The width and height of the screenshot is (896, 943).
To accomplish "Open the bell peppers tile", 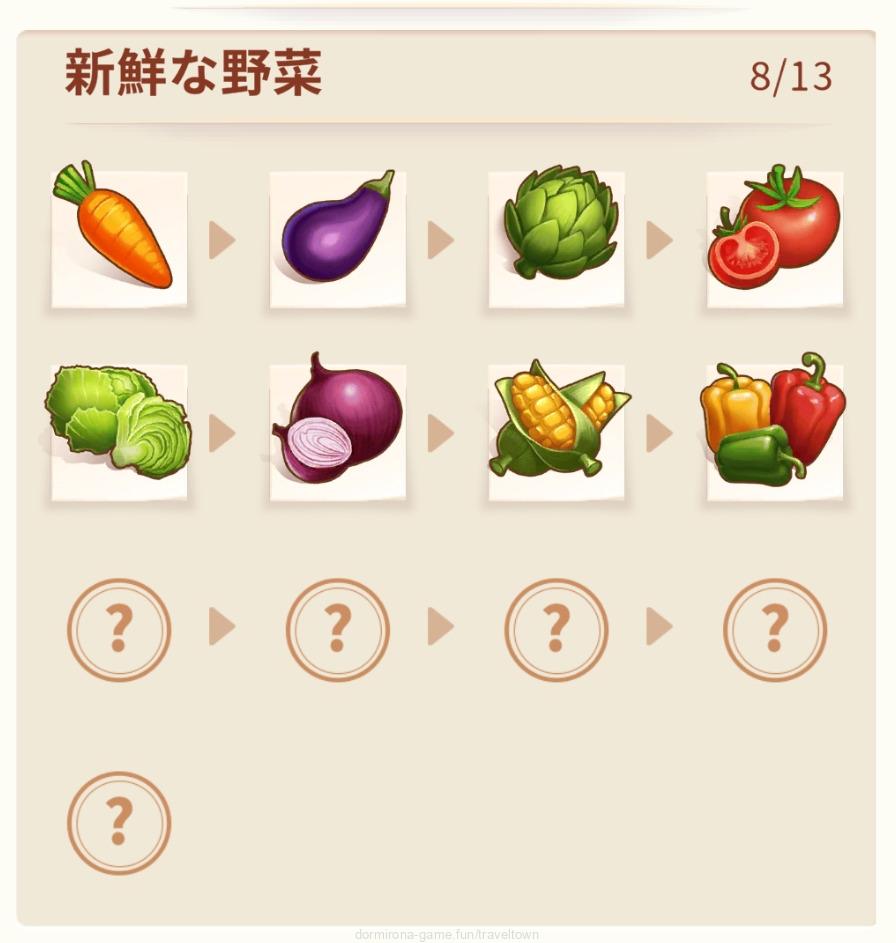I will tap(775, 431).
